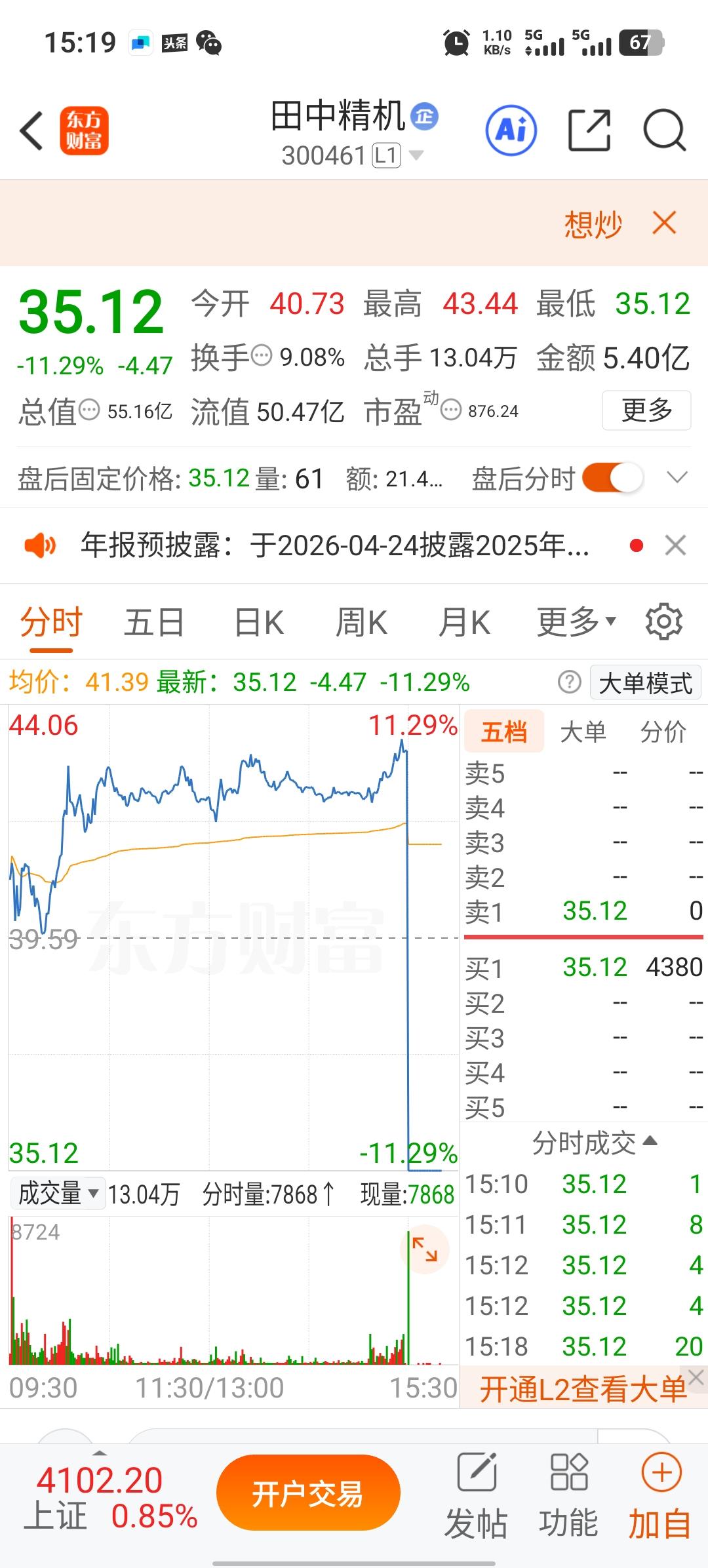Expand the 300461 stock code dropdown
This screenshot has height=1568, width=708.
(x=415, y=156)
